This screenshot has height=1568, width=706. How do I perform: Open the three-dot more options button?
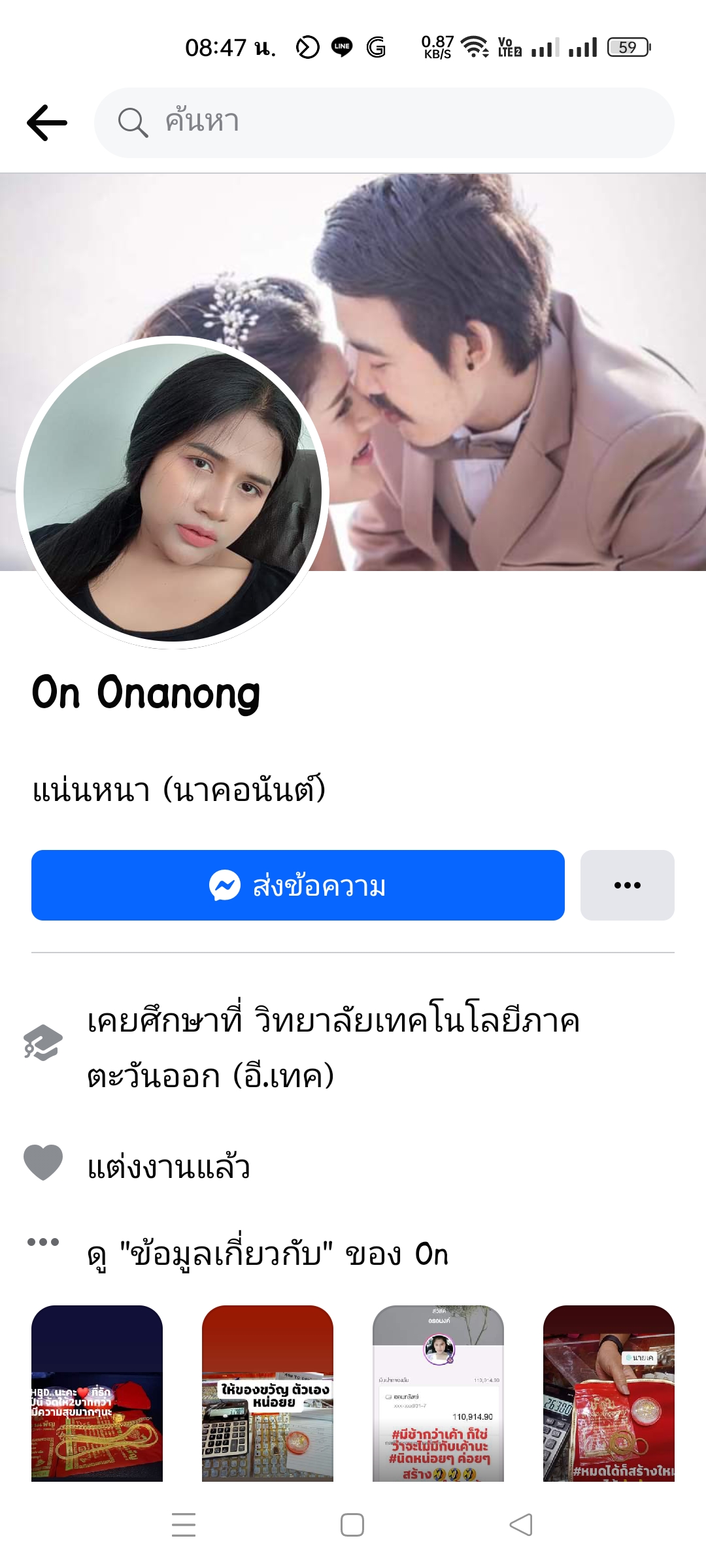click(628, 885)
